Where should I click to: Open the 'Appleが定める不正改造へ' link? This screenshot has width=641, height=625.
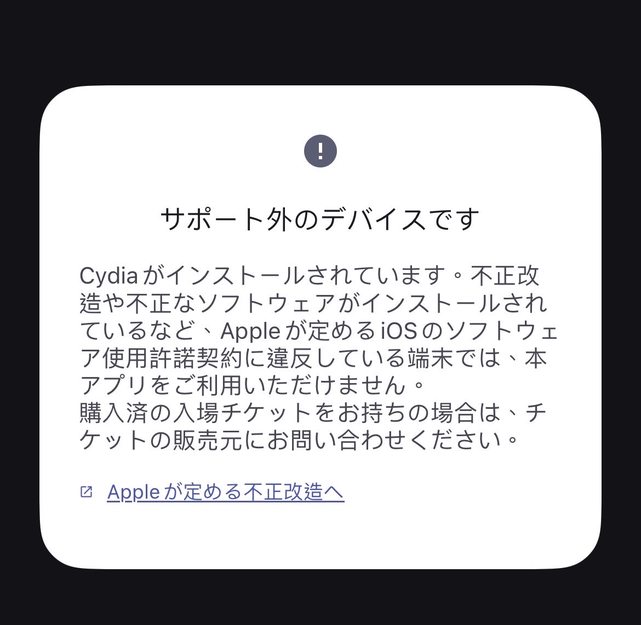click(225, 492)
